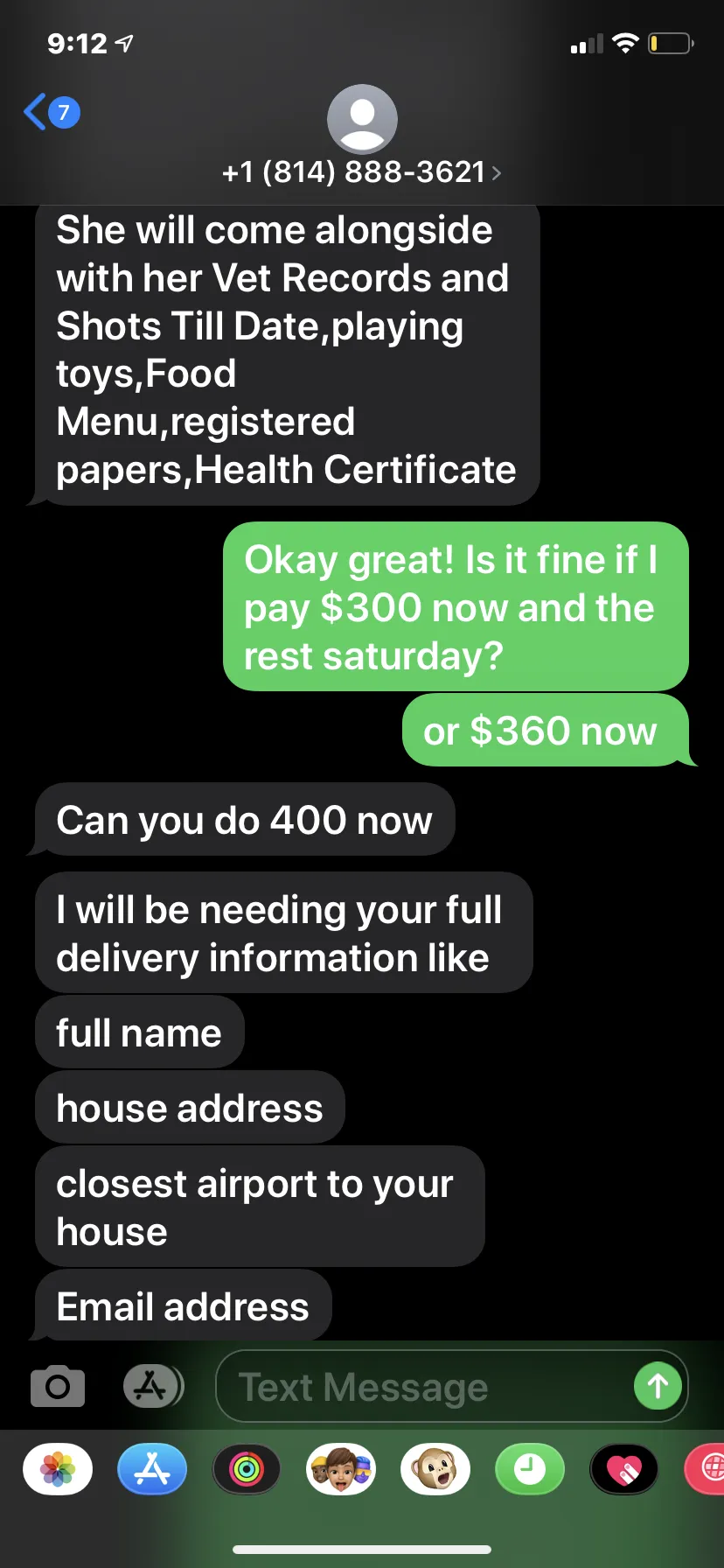Open the Fitness activity rings app
Screen dimensions: 724x1568
click(x=247, y=1469)
